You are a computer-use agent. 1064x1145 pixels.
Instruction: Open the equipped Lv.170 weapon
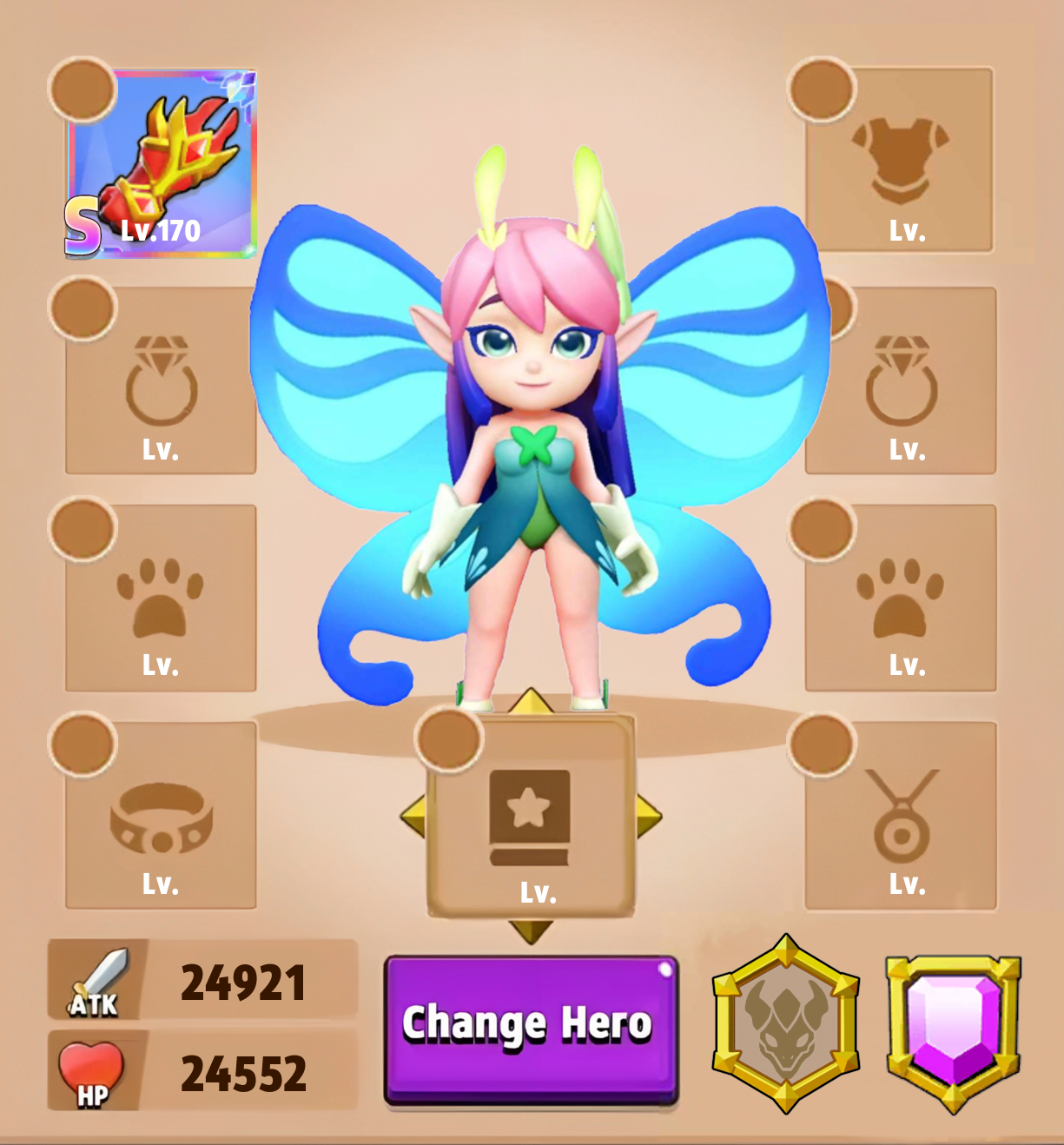click(x=162, y=164)
